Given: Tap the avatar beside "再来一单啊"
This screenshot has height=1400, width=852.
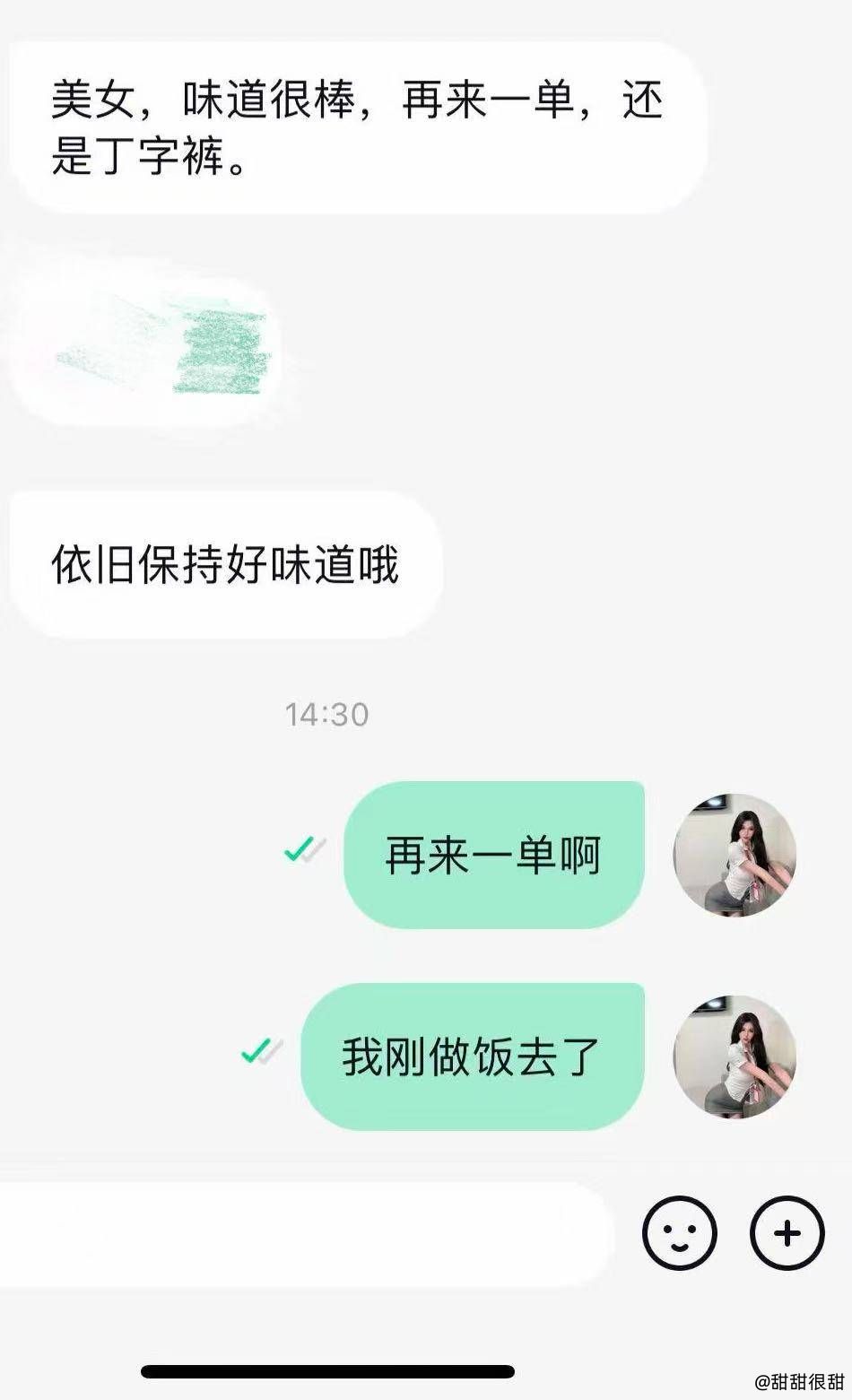Looking at the screenshot, I should coord(735,854).
